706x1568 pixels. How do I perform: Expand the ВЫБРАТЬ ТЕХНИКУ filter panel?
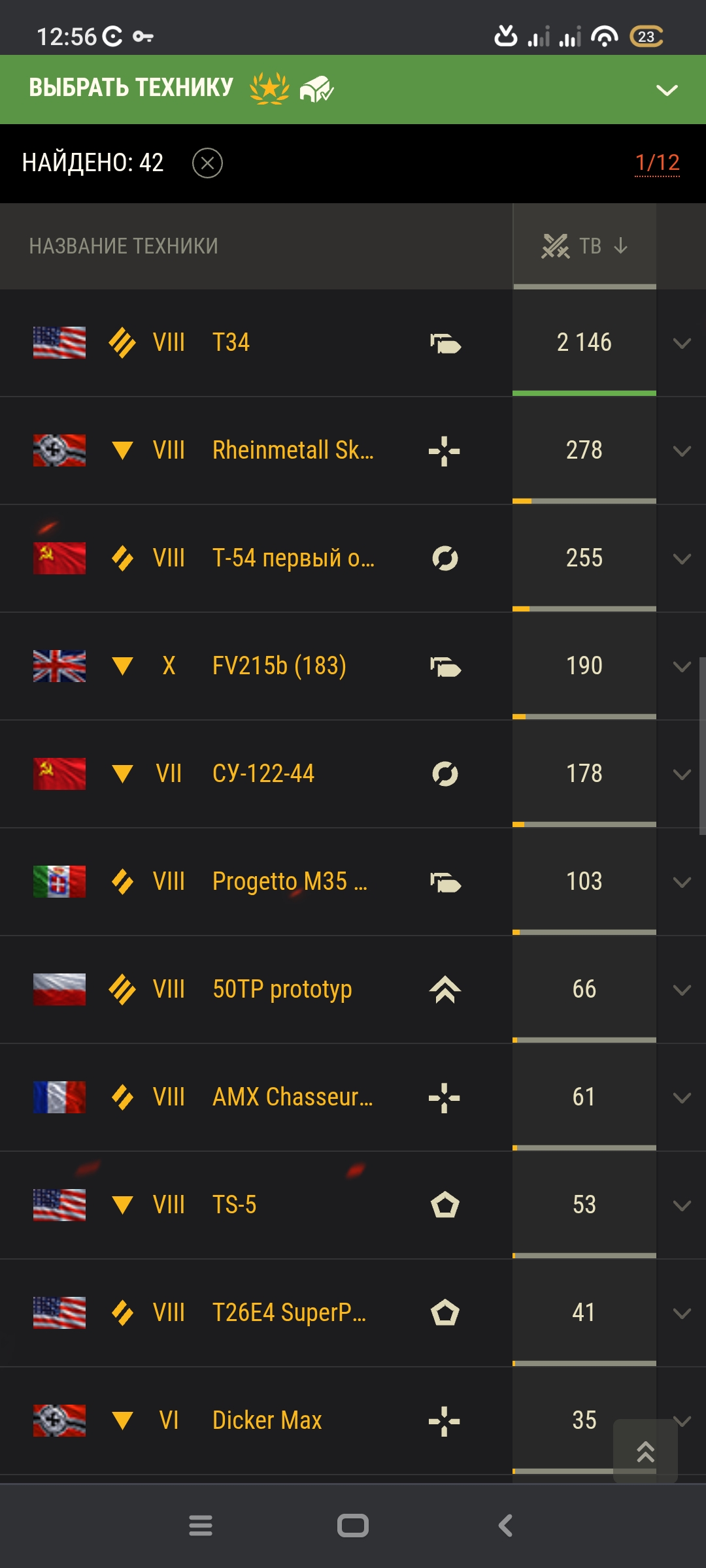667,90
